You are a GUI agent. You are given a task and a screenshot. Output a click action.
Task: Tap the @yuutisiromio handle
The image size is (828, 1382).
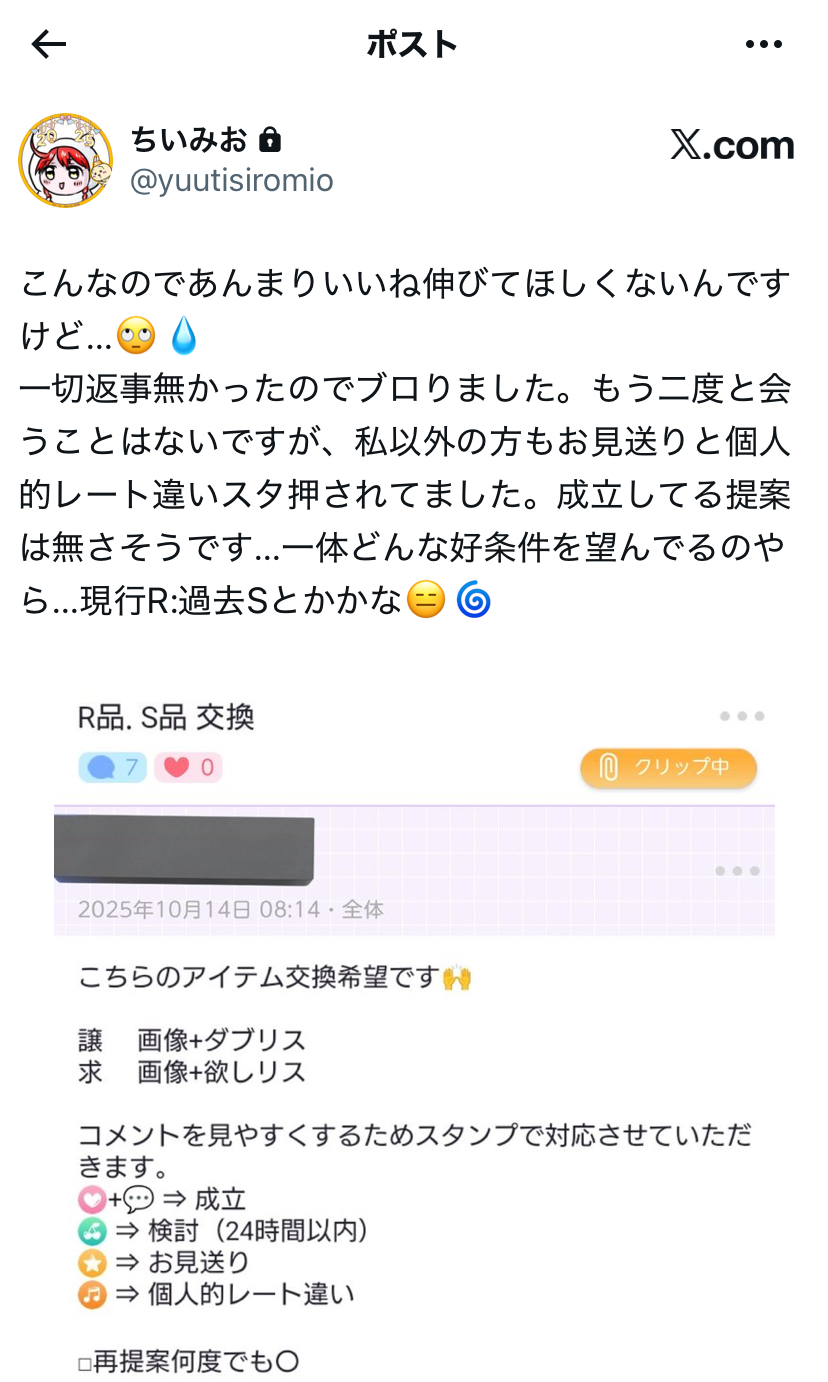coord(232,180)
